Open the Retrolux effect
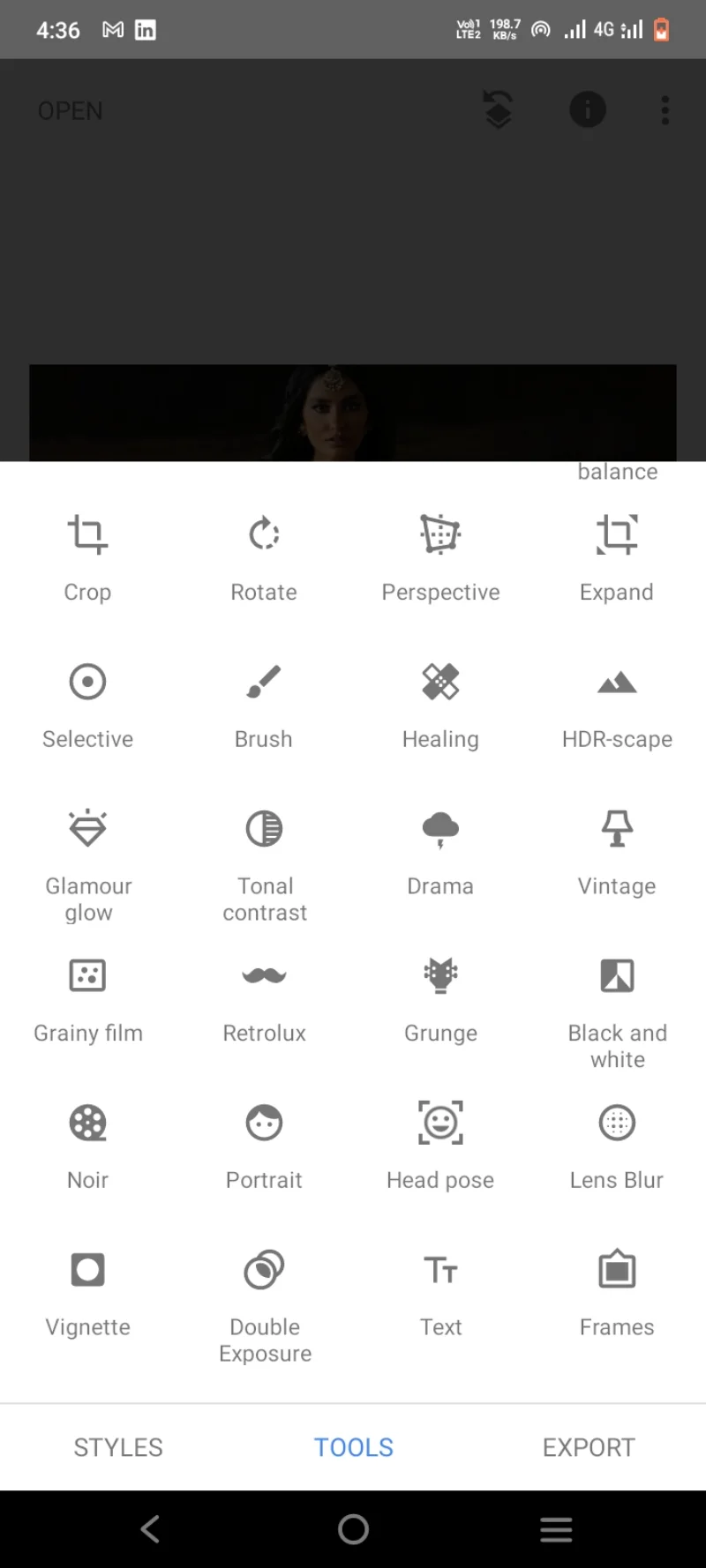 pyautogui.click(x=264, y=997)
